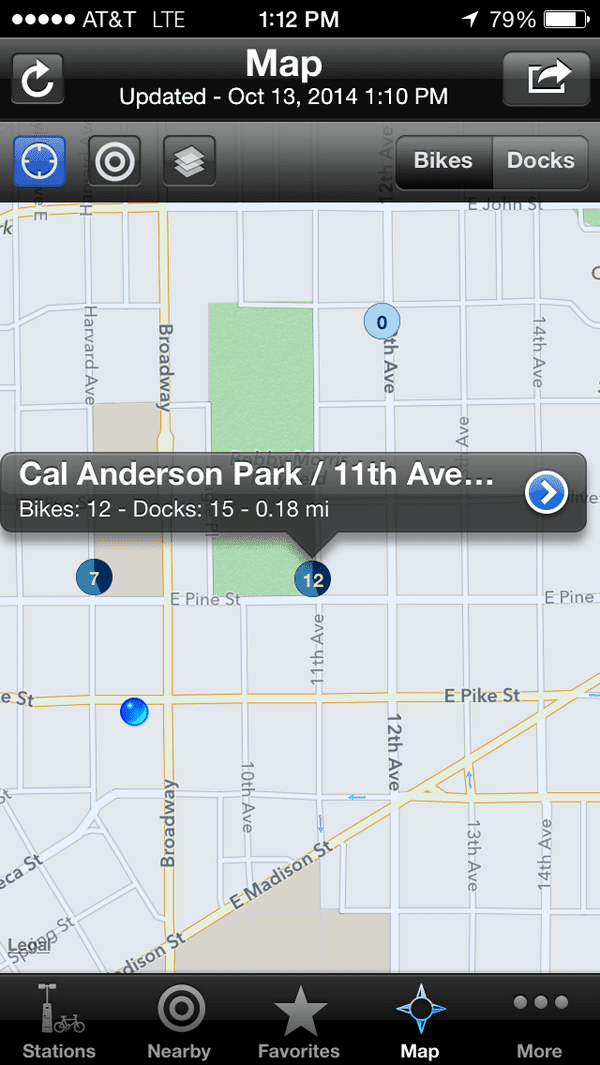The width and height of the screenshot is (600, 1065).
Task: Tap the station marker showing 12
Action: (313, 579)
